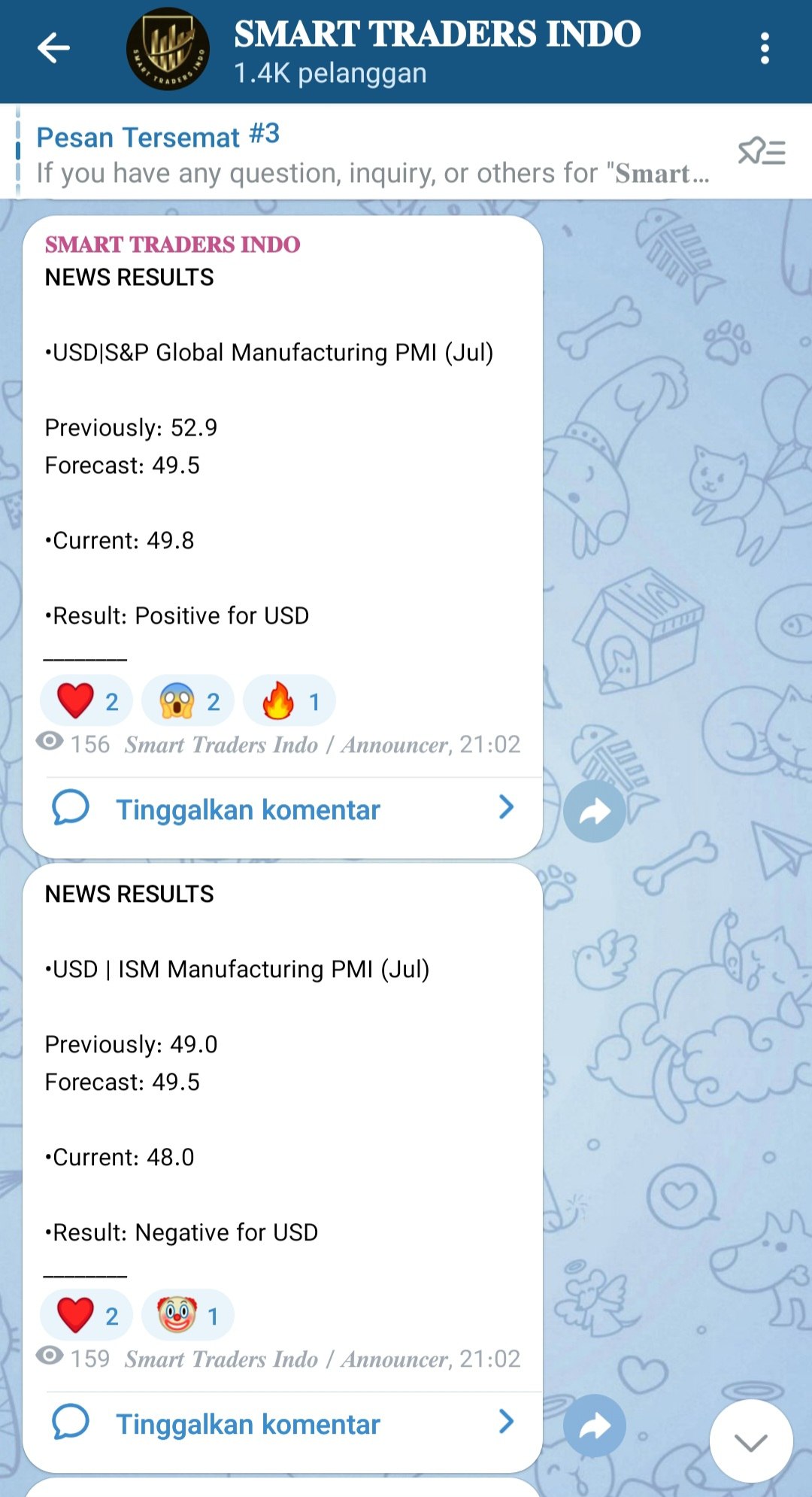
Task: Tap the chevron next to Tinggalkan komentar
Action: [x=506, y=809]
